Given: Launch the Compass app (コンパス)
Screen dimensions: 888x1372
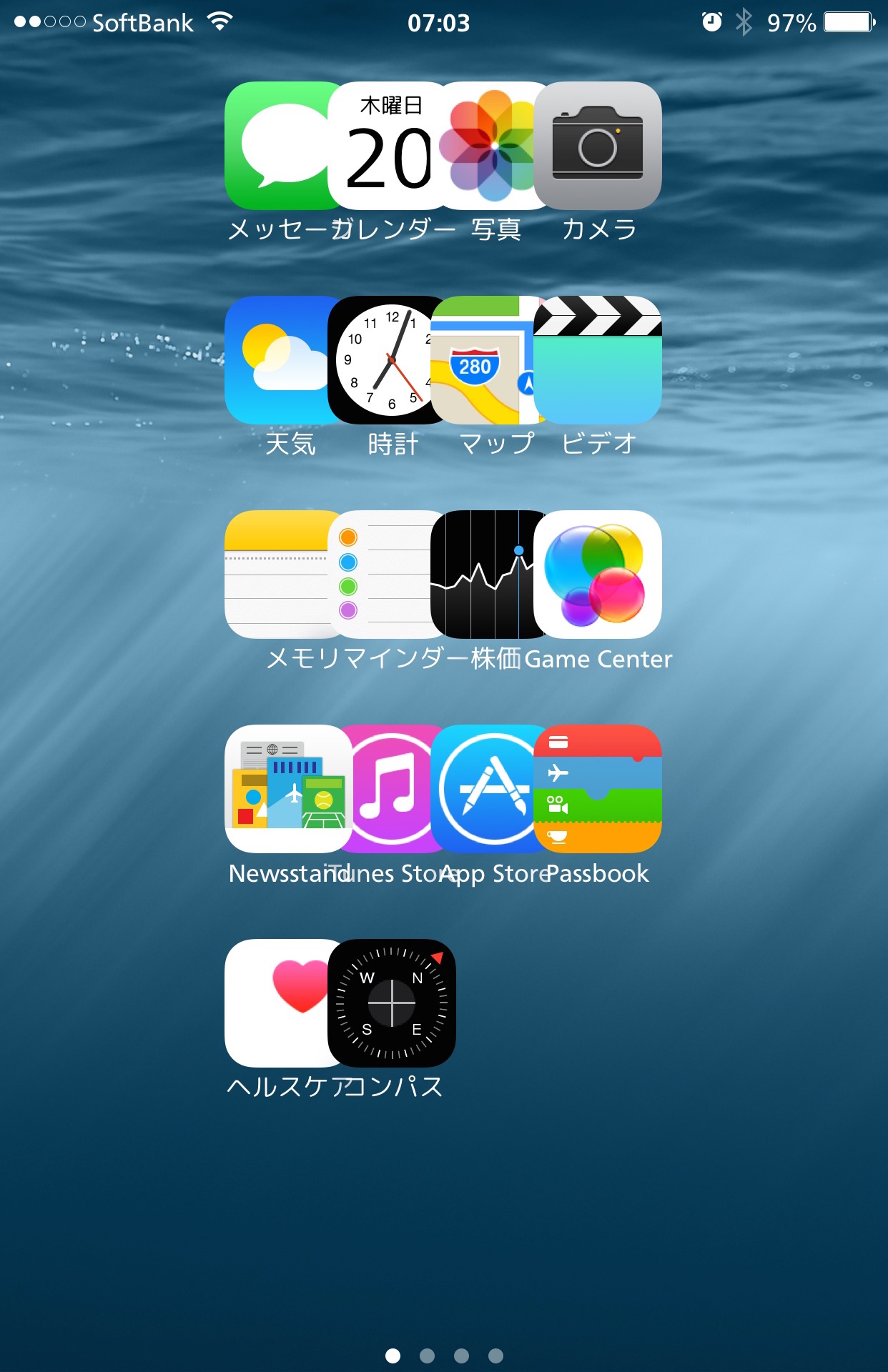Looking at the screenshot, I should pyautogui.click(x=392, y=1003).
